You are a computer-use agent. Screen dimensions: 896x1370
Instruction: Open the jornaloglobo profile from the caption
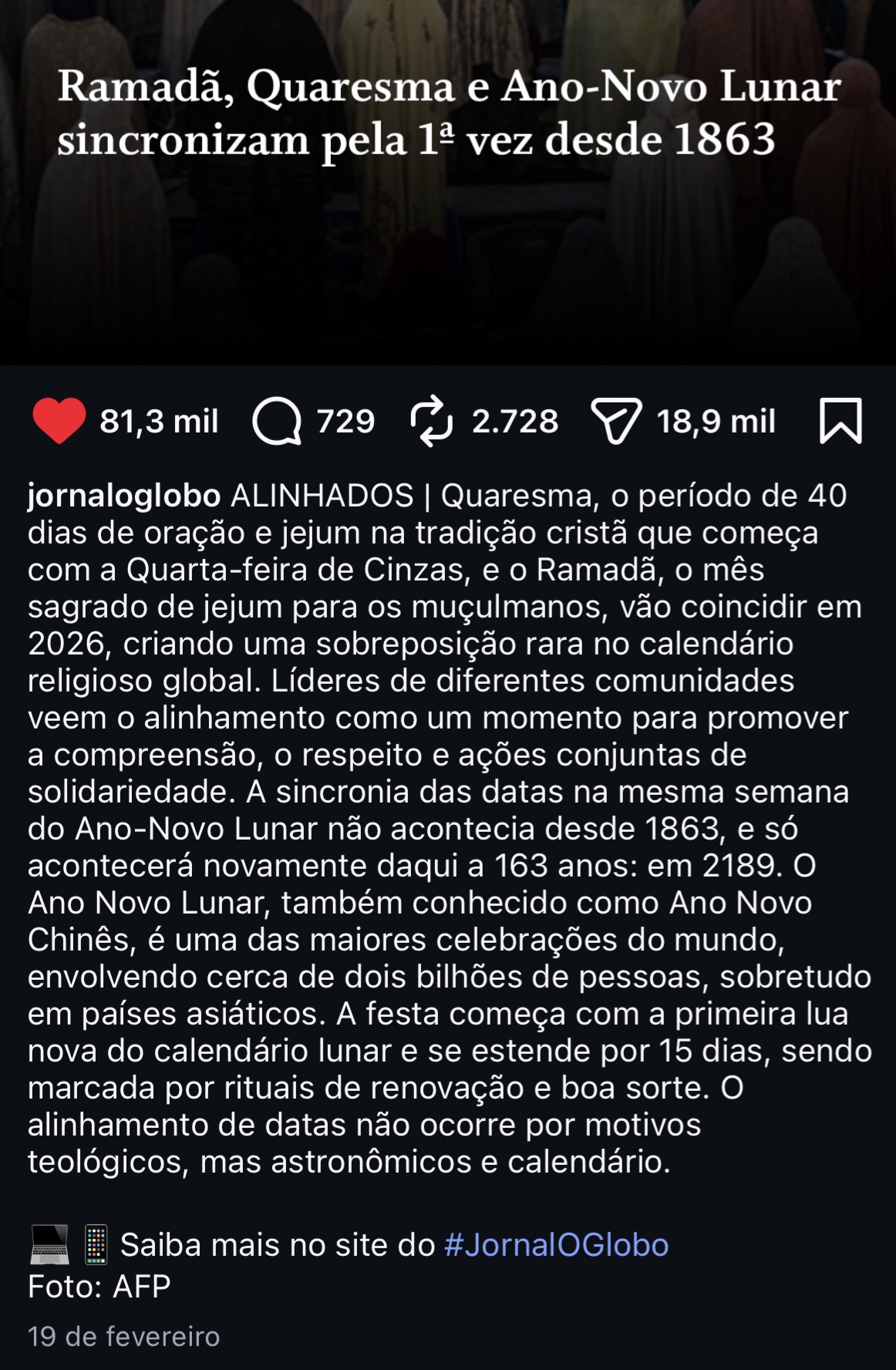124,496
